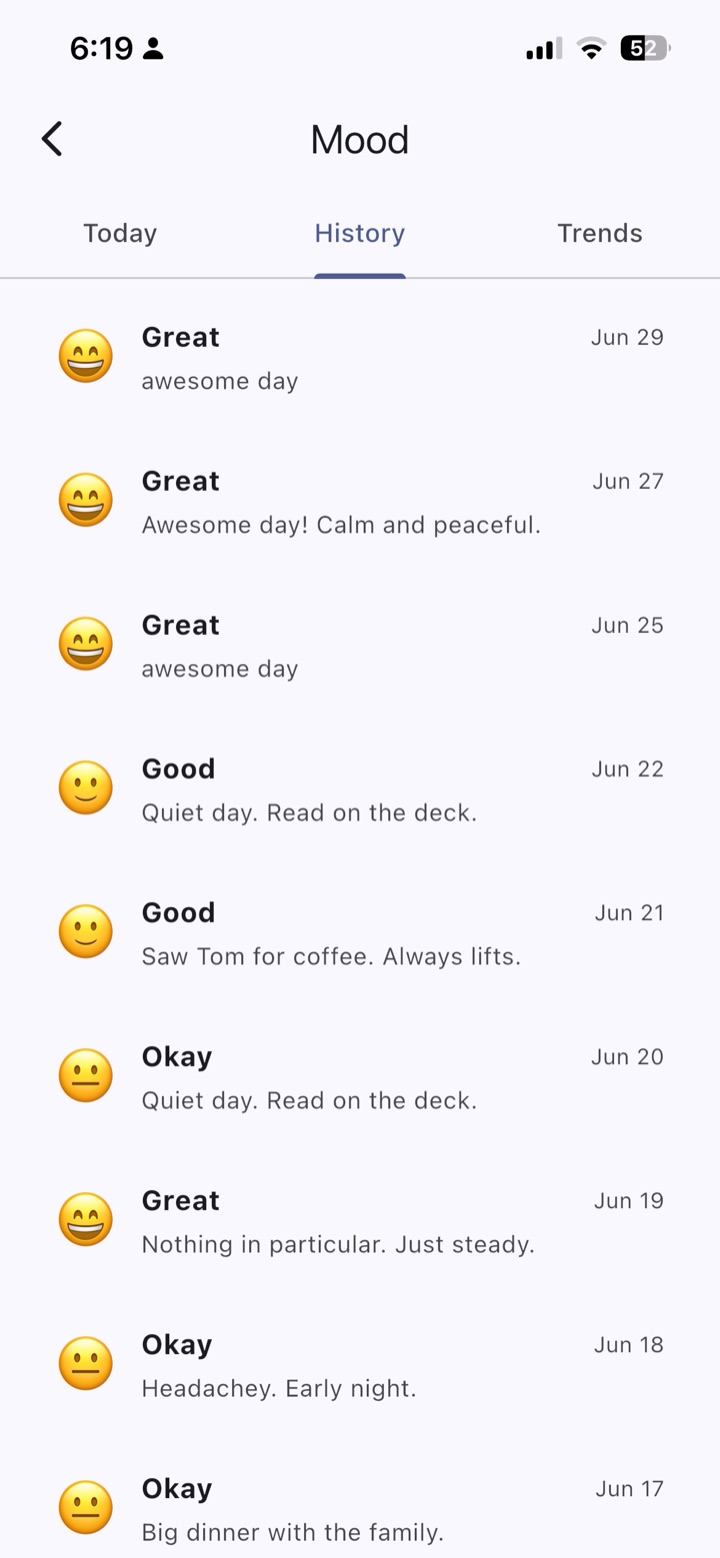The width and height of the screenshot is (720, 1558).
Task: Open the Jun 22 Good entry
Action: 360,790
